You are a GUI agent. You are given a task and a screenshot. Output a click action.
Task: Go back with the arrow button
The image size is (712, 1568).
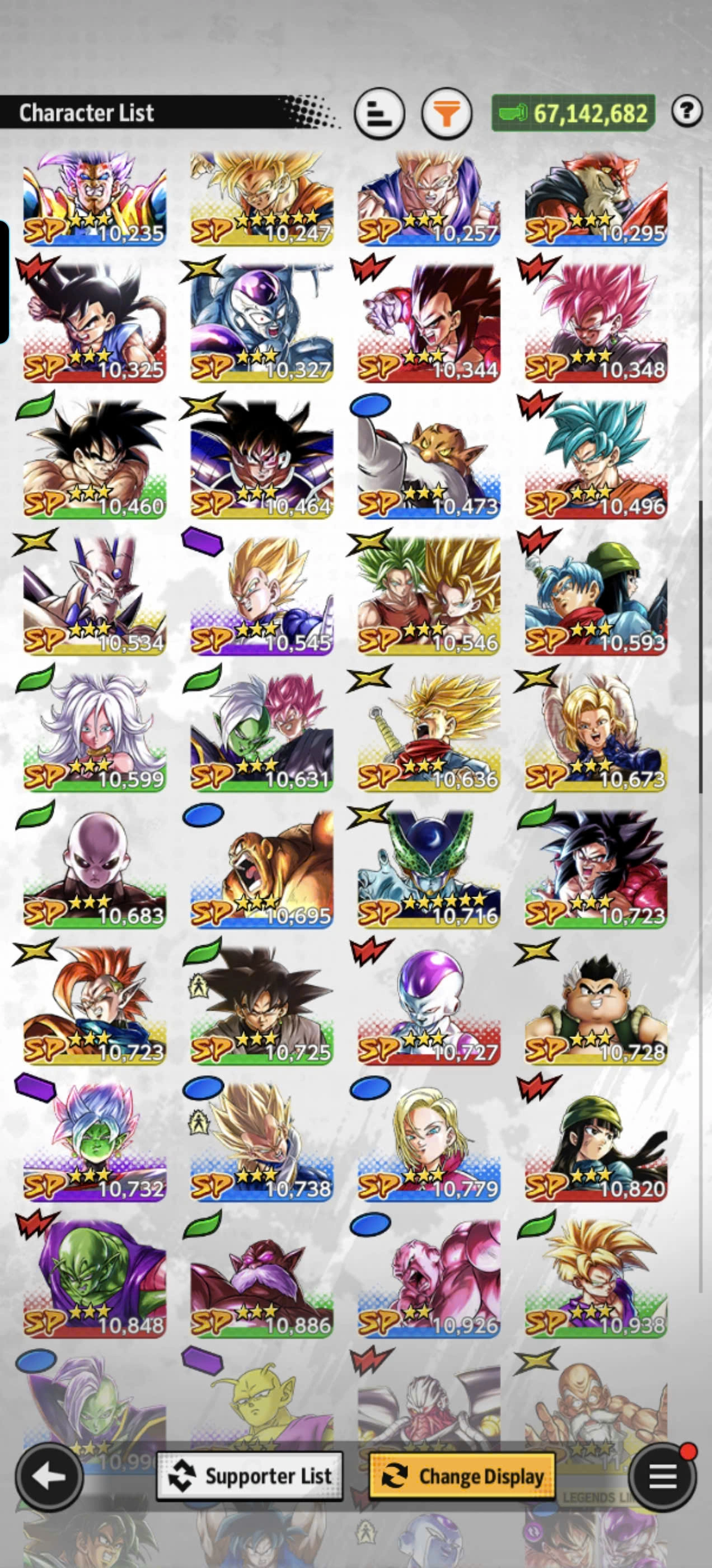pos(49,1476)
